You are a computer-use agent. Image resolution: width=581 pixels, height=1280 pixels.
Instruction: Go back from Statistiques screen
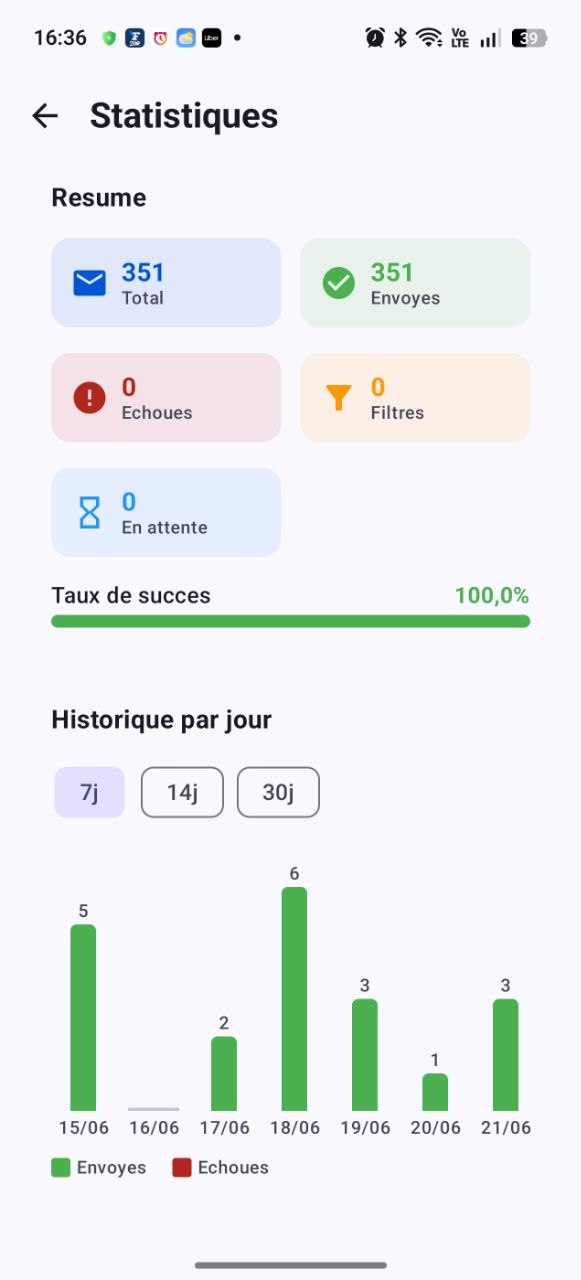click(x=45, y=116)
